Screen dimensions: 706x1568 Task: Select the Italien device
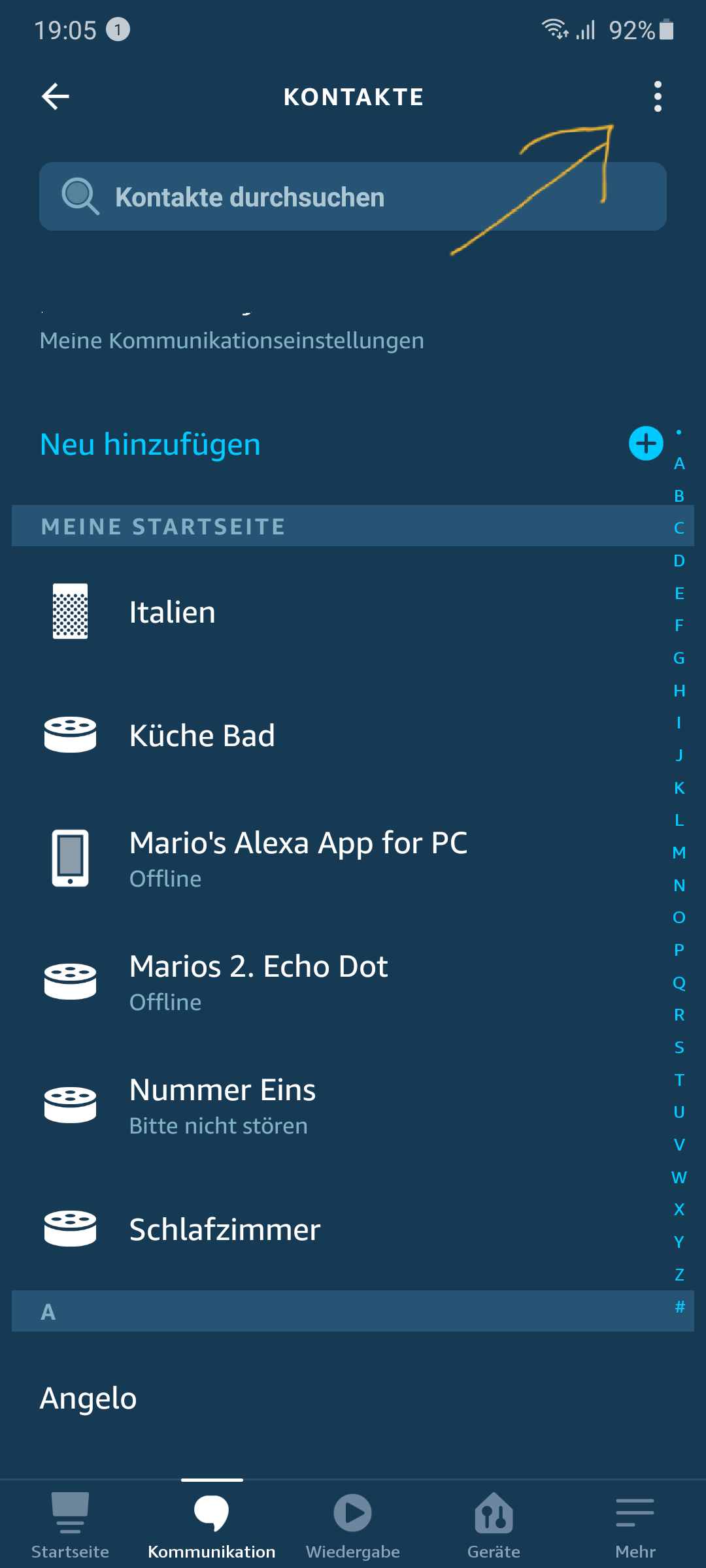click(173, 612)
